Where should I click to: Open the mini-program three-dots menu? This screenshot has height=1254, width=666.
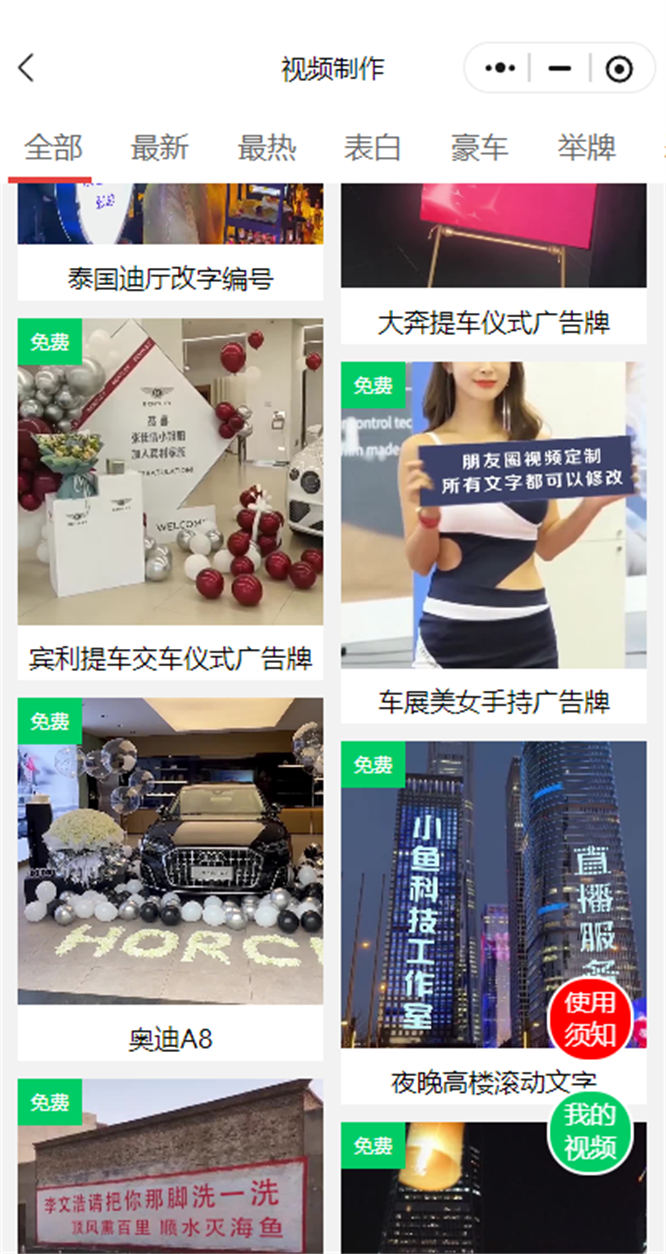point(500,68)
